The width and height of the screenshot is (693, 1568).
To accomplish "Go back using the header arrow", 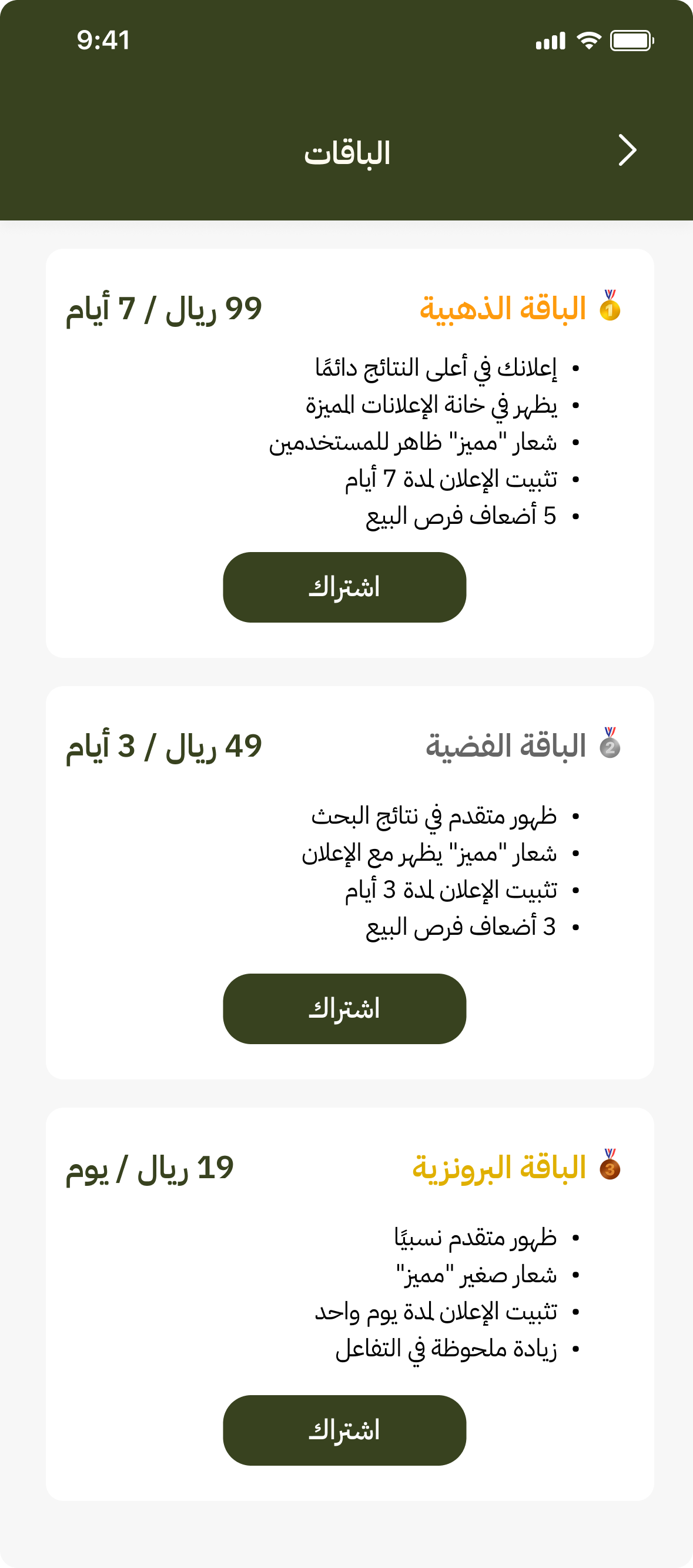I will click(x=627, y=151).
